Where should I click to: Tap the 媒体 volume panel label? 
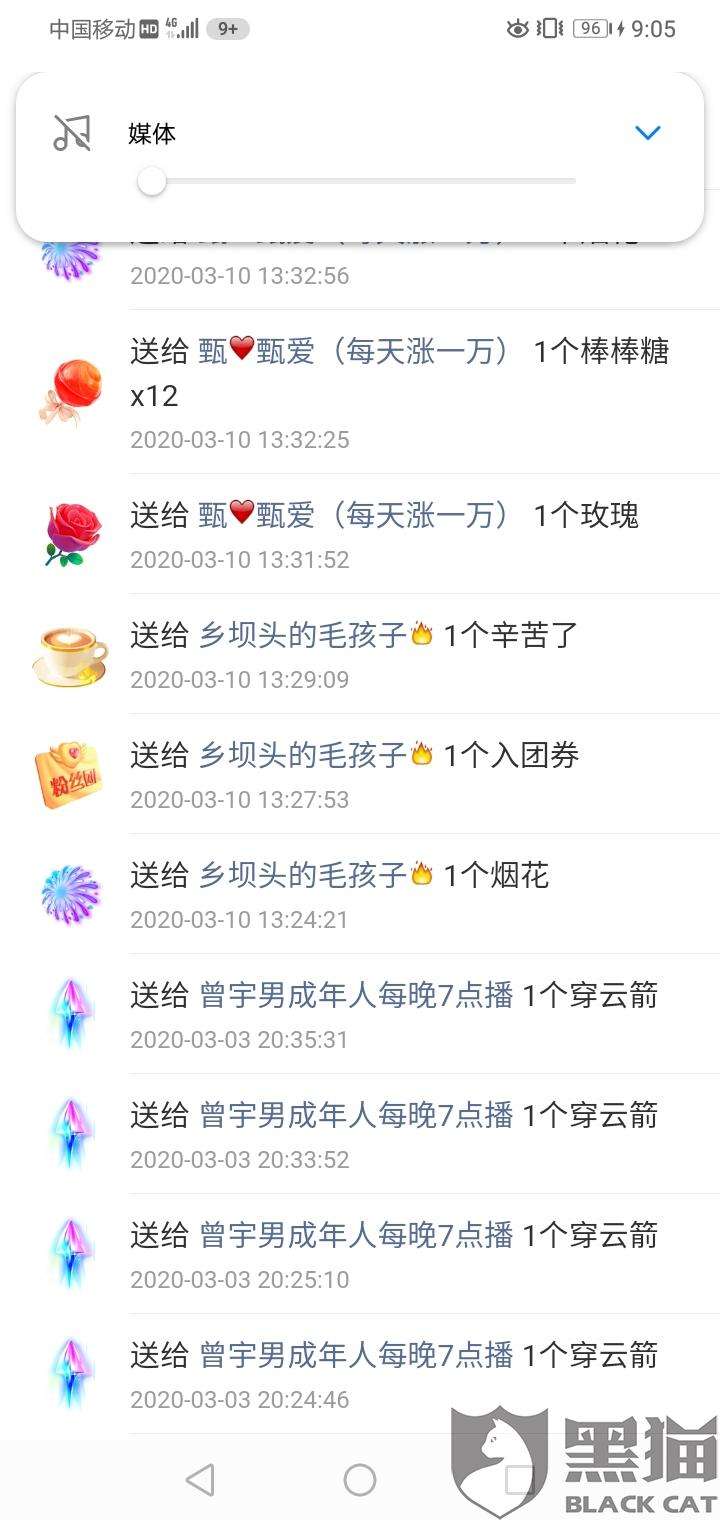150,132
